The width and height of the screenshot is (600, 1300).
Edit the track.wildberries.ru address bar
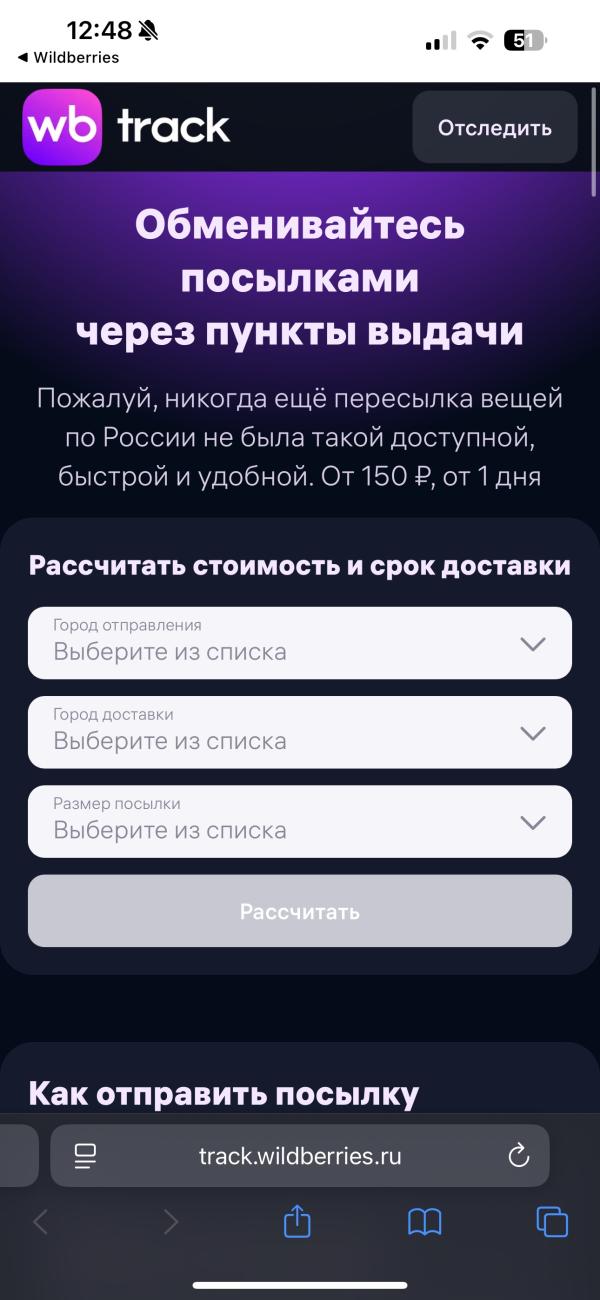click(300, 1156)
